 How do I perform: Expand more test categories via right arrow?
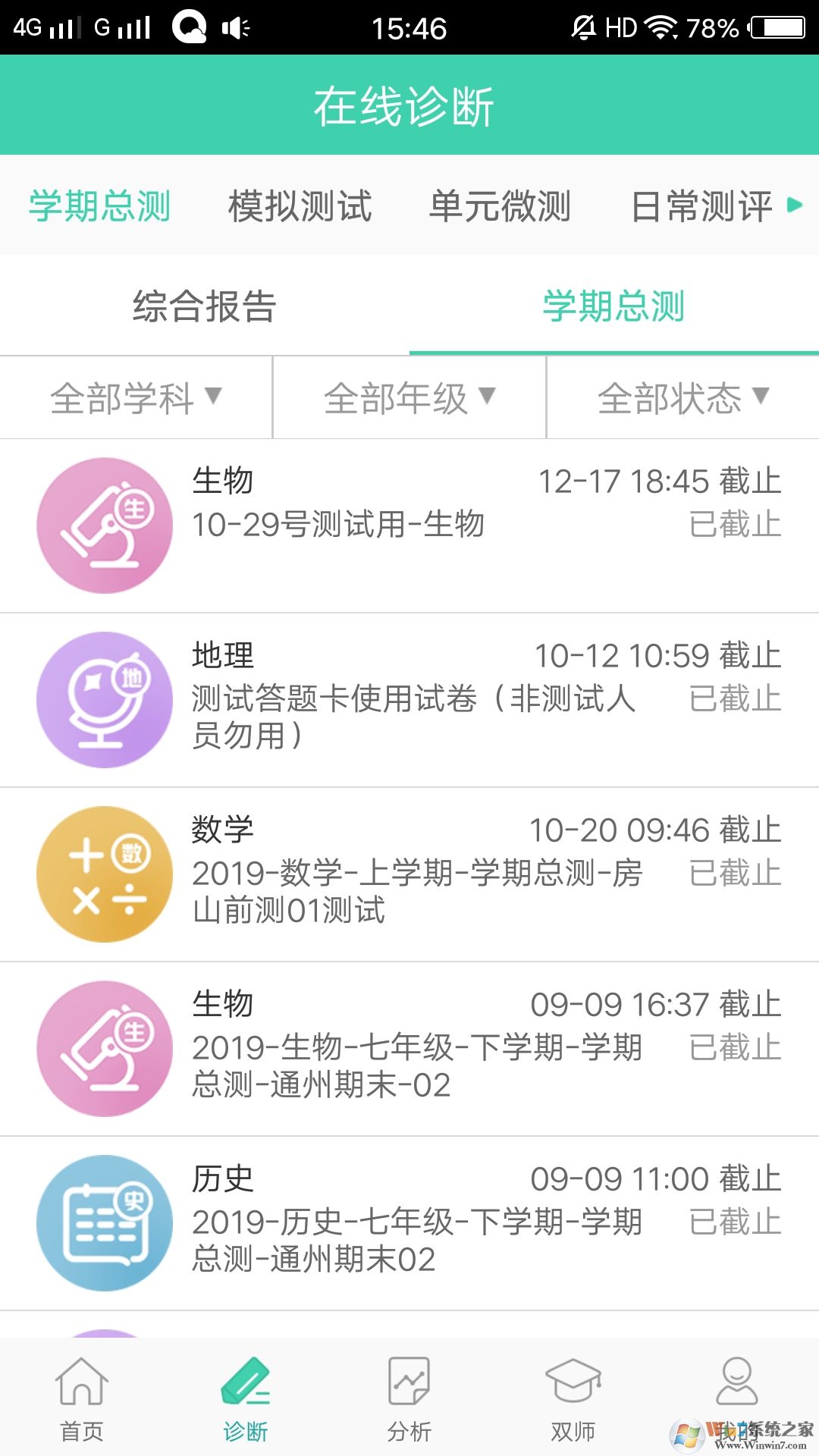pos(795,206)
